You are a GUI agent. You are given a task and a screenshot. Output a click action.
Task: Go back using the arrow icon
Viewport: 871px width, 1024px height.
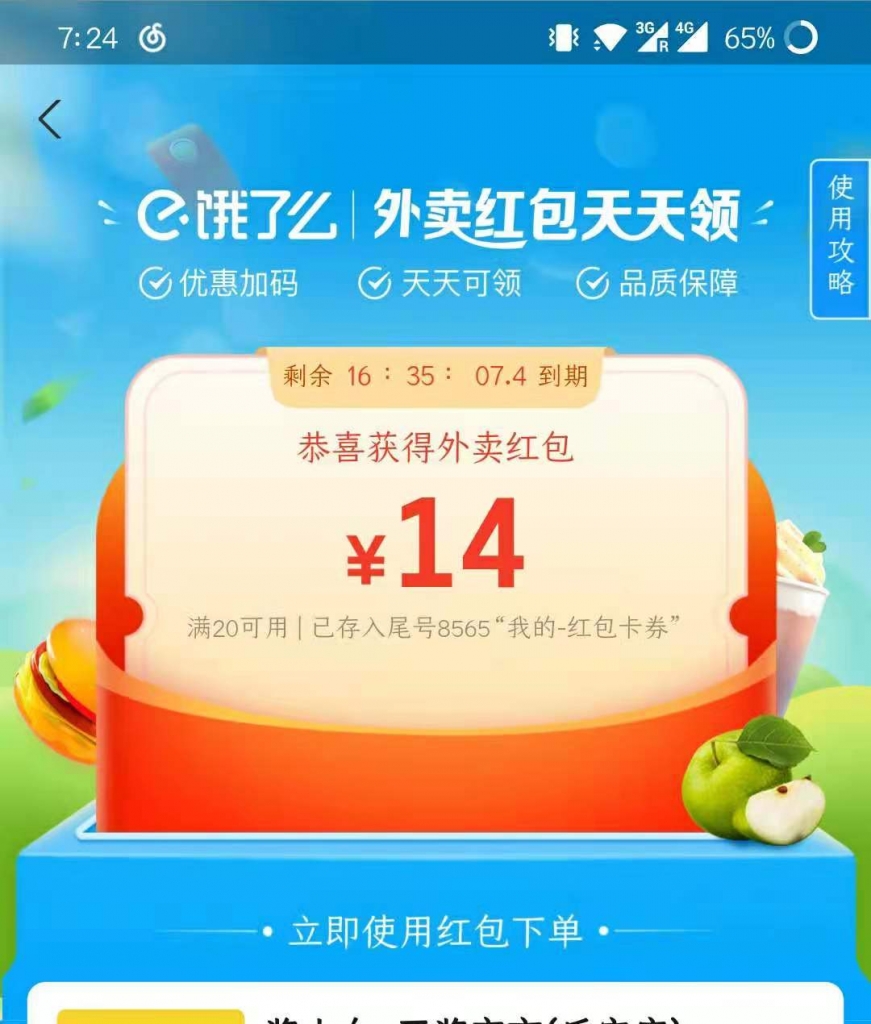click(50, 120)
